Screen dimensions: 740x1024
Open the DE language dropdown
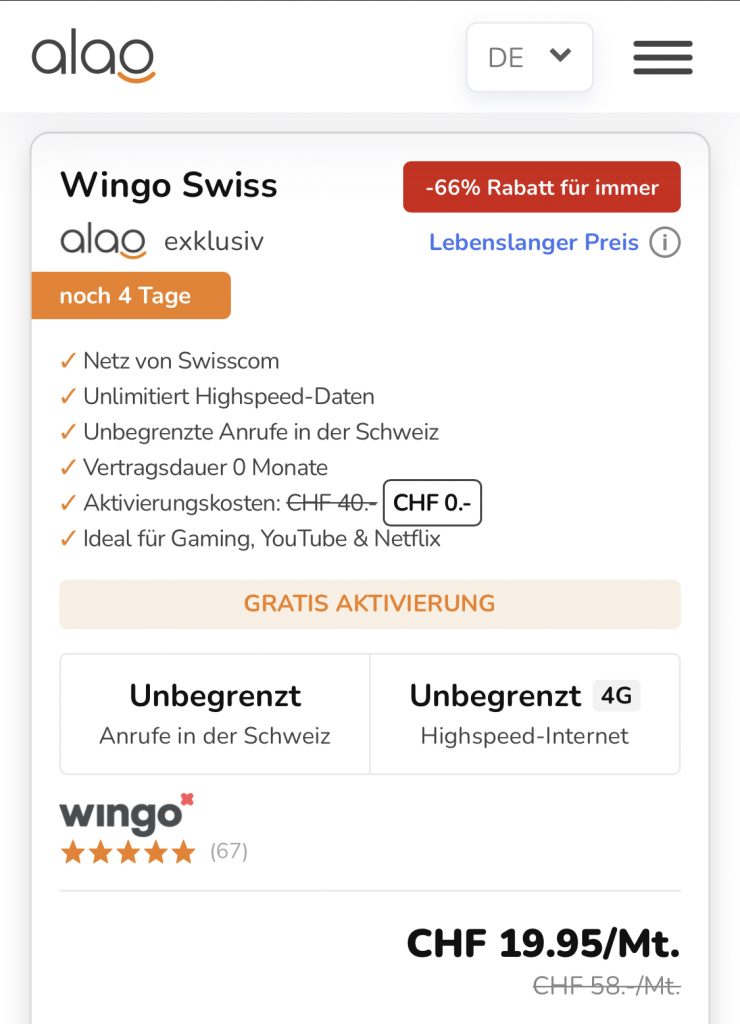(x=529, y=57)
